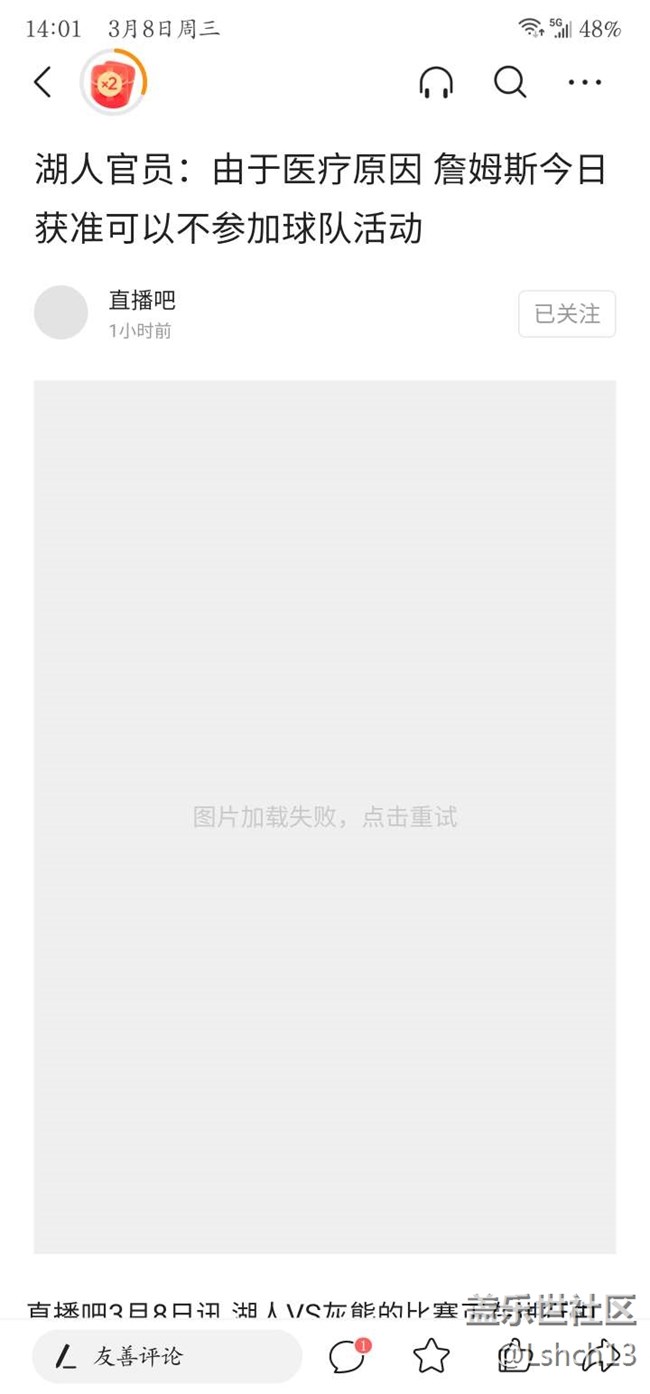Image resolution: width=650 pixels, height=1394 pixels.
Task: Like the article with the thumbs-up icon
Action: (x=515, y=1356)
